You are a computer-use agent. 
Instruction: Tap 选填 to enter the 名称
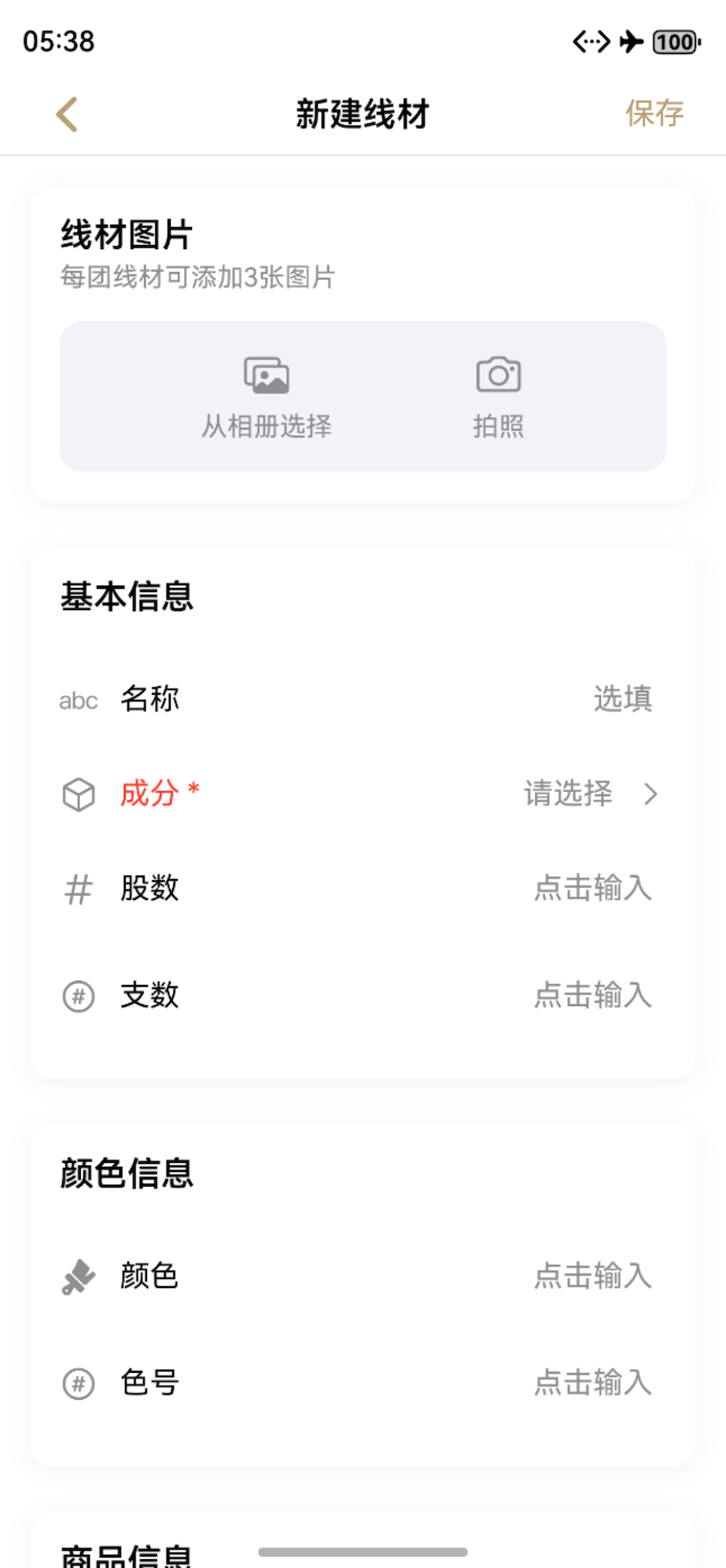[623, 699]
